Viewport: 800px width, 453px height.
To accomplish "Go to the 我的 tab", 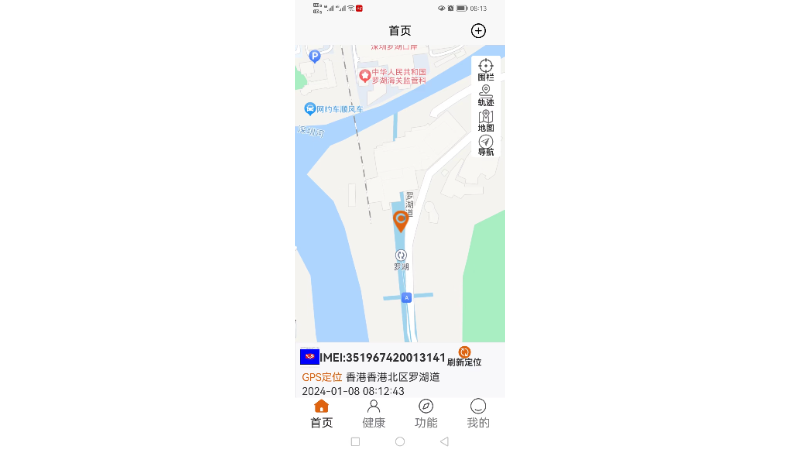I will [x=478, y=413].
